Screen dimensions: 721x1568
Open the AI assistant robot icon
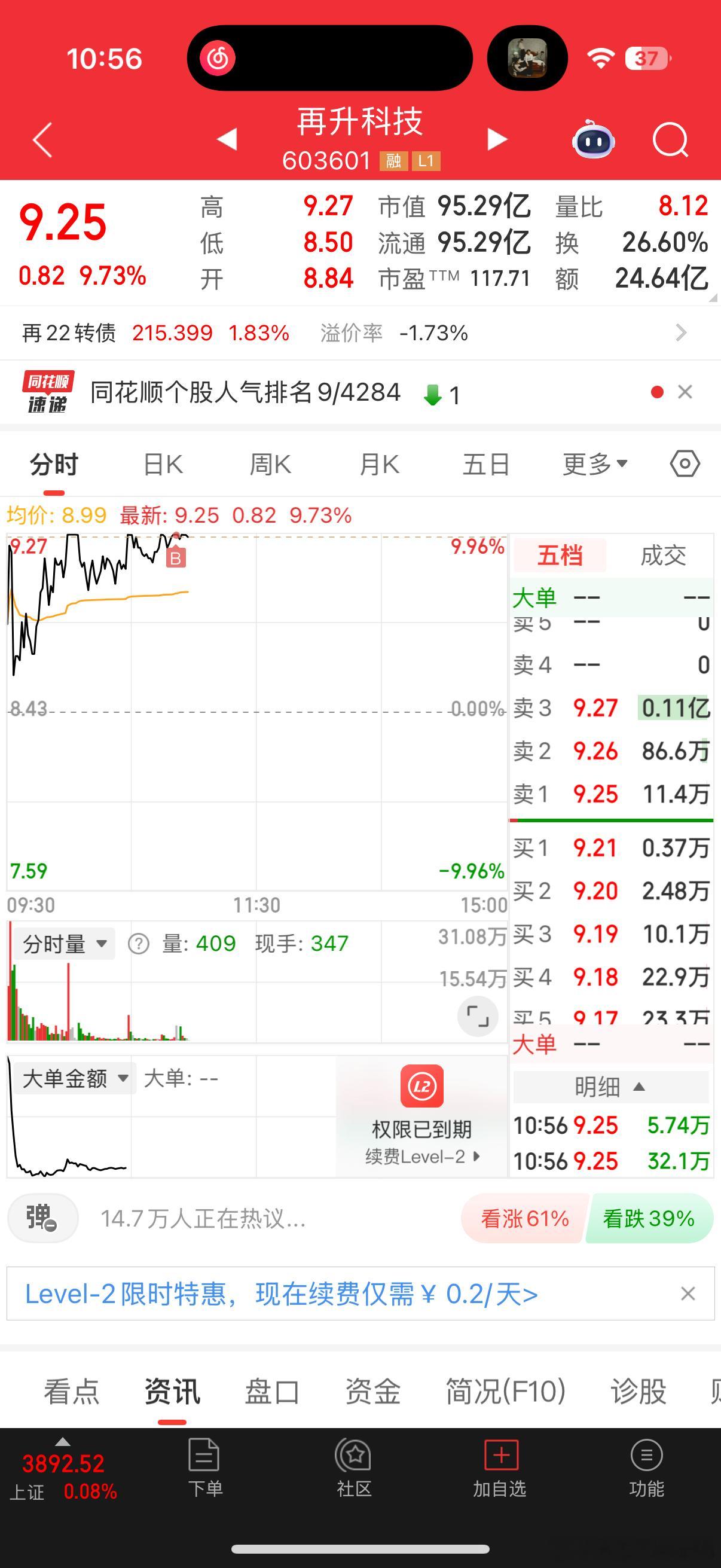pos(592,139)
